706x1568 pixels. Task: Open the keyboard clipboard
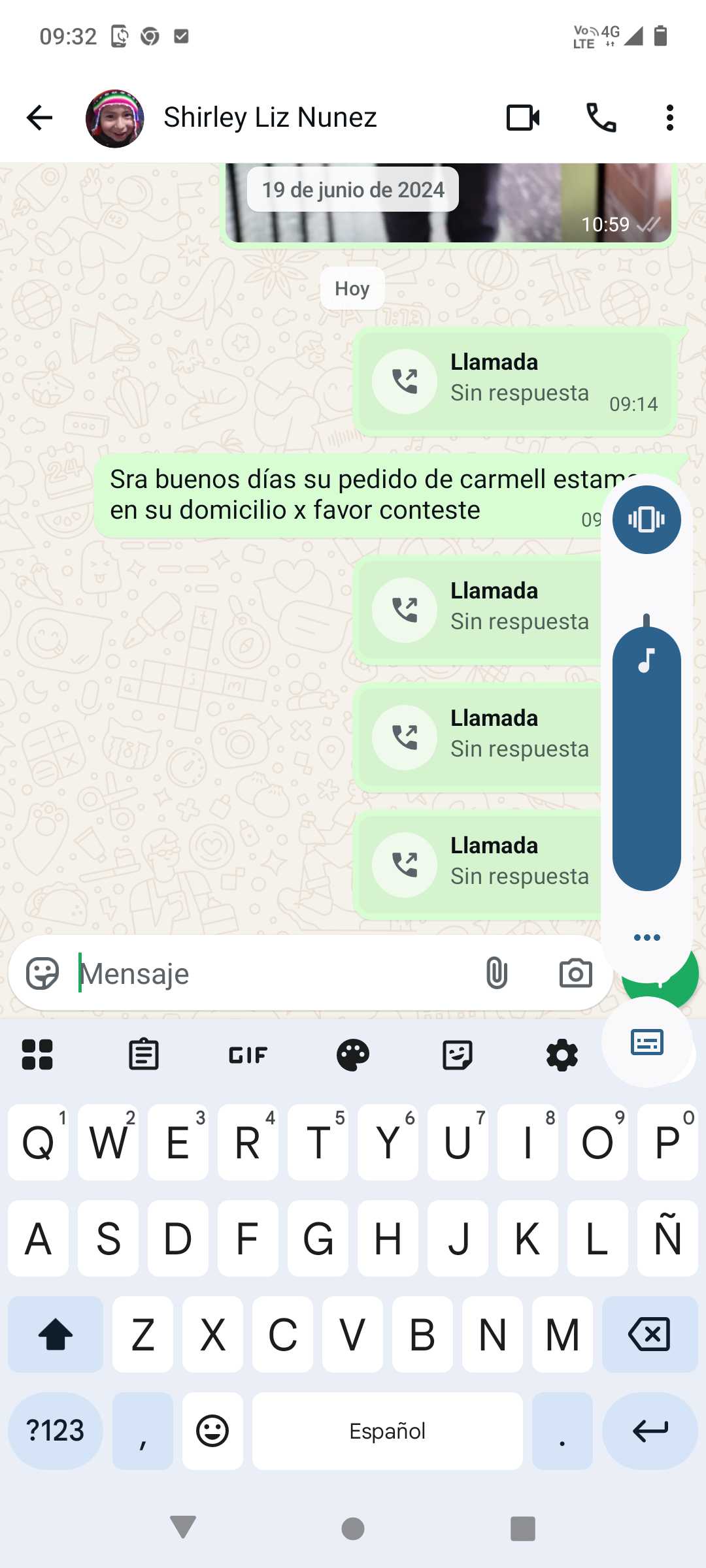(x=144, y=1054)
